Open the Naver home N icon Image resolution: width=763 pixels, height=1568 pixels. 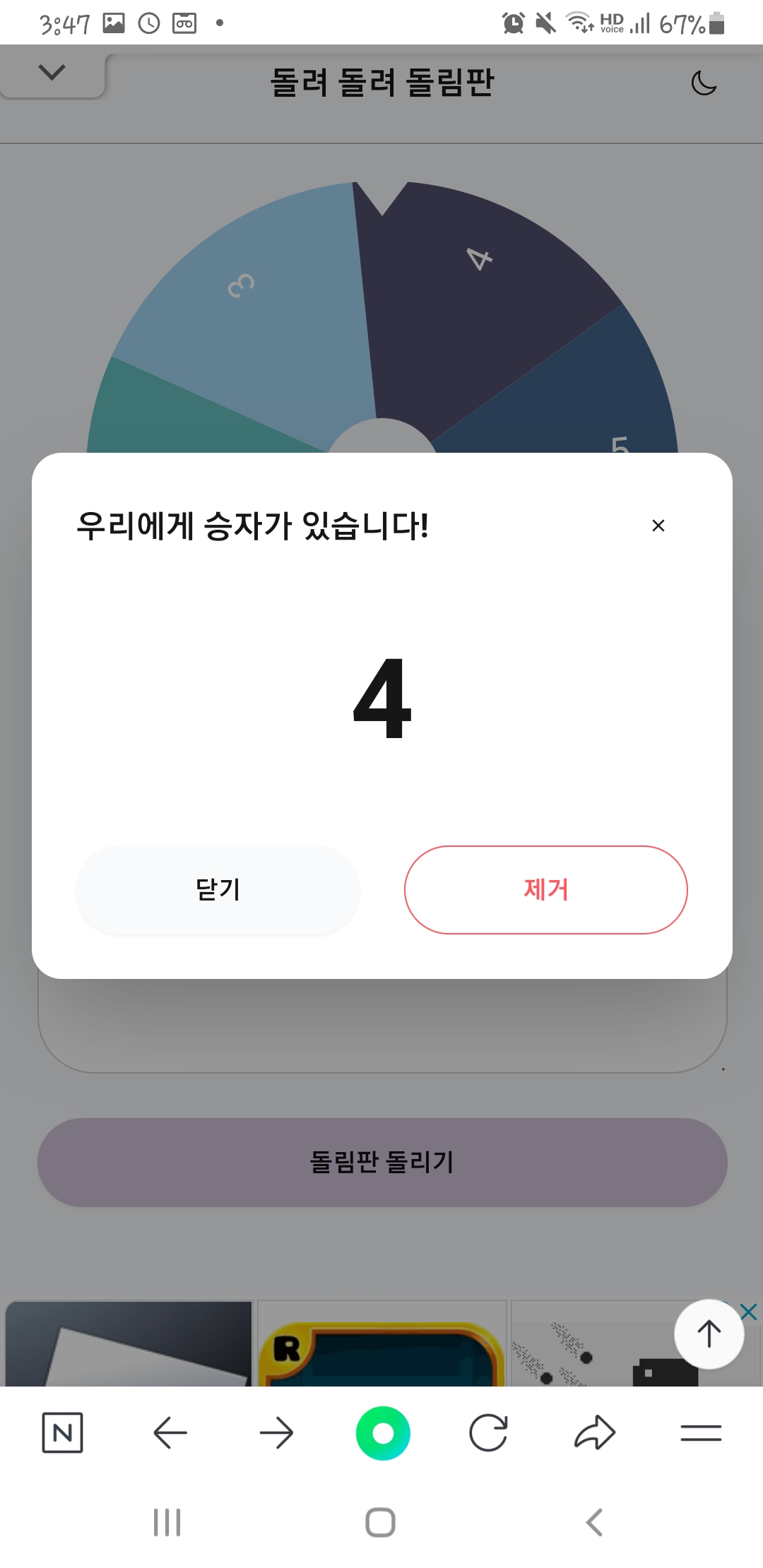tap(63, 1433)
